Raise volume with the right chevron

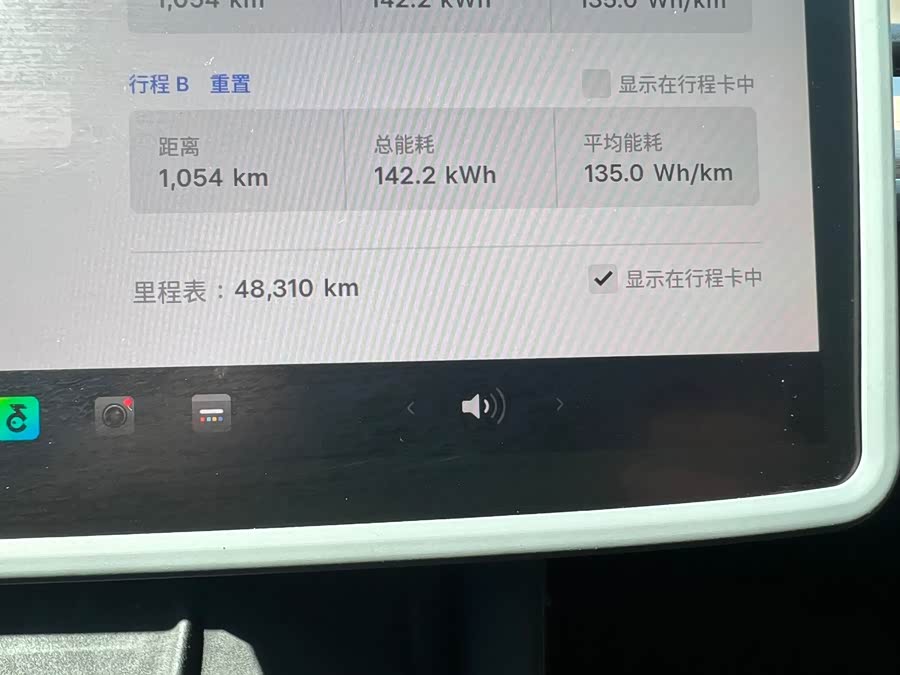pyautogui.click(x=560, y=405)
